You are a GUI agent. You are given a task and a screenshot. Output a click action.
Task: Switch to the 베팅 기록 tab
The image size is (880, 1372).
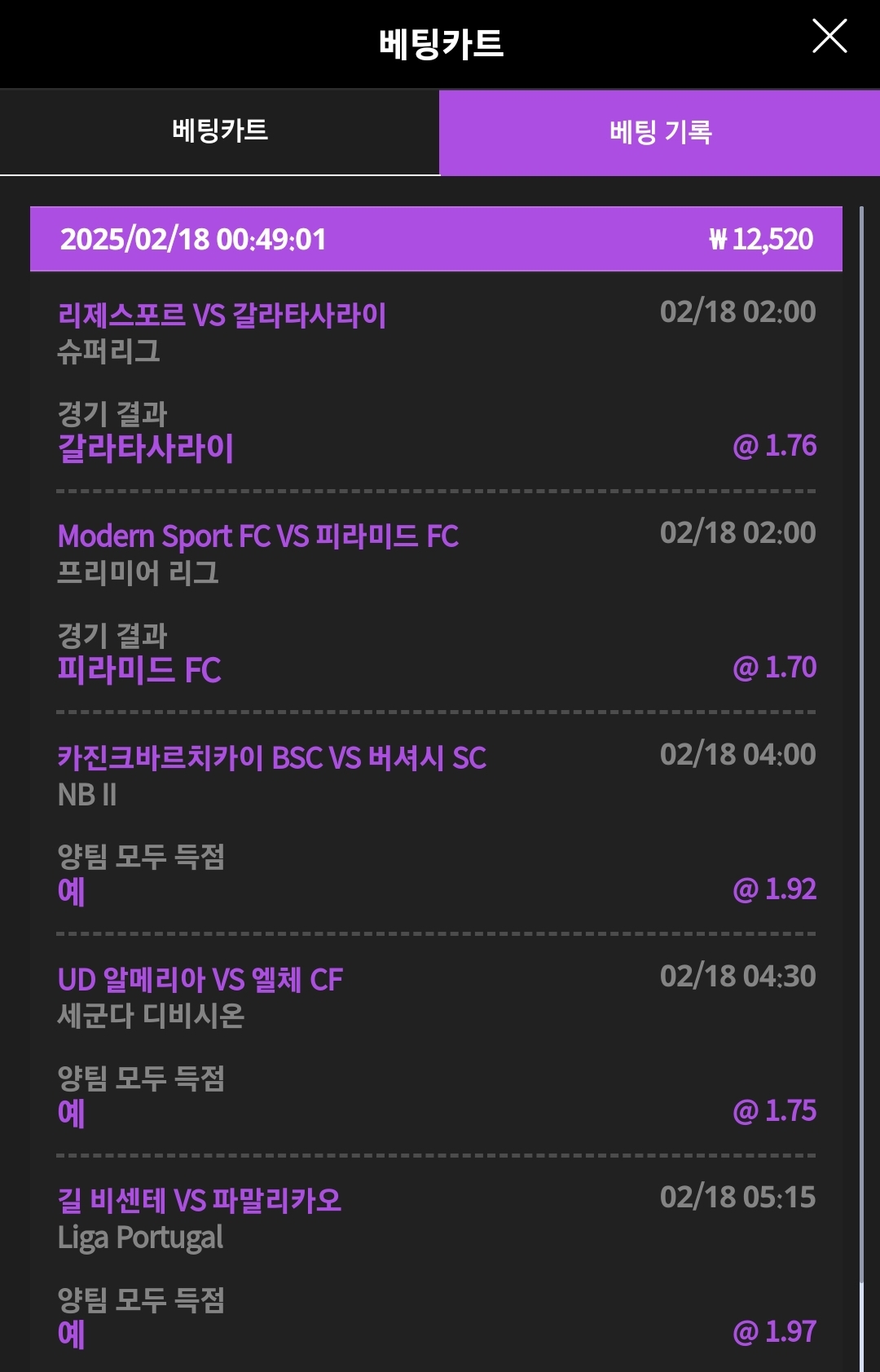pyautogui.click(x=660, y=132)
